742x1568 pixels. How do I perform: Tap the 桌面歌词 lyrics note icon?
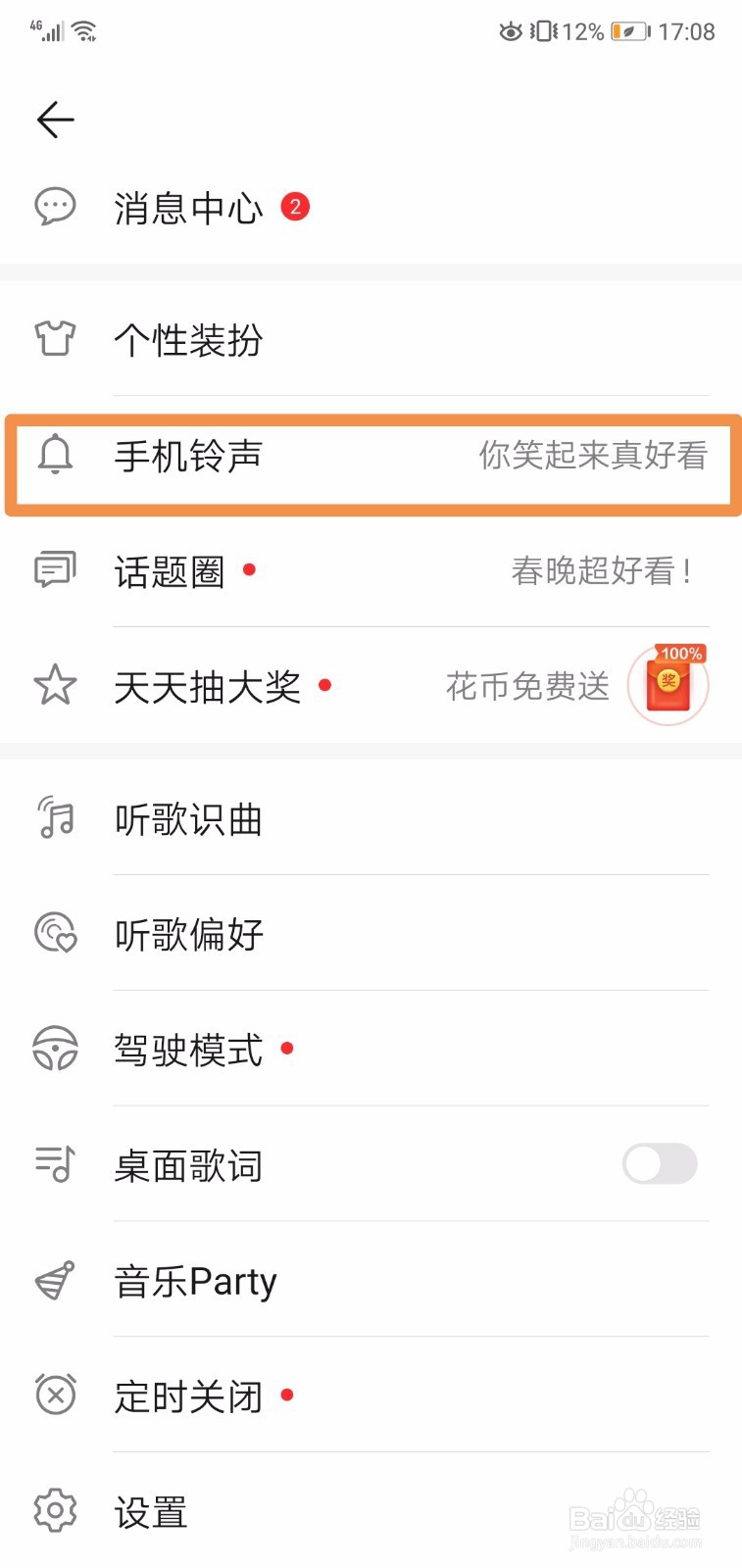coord(56,1164)
